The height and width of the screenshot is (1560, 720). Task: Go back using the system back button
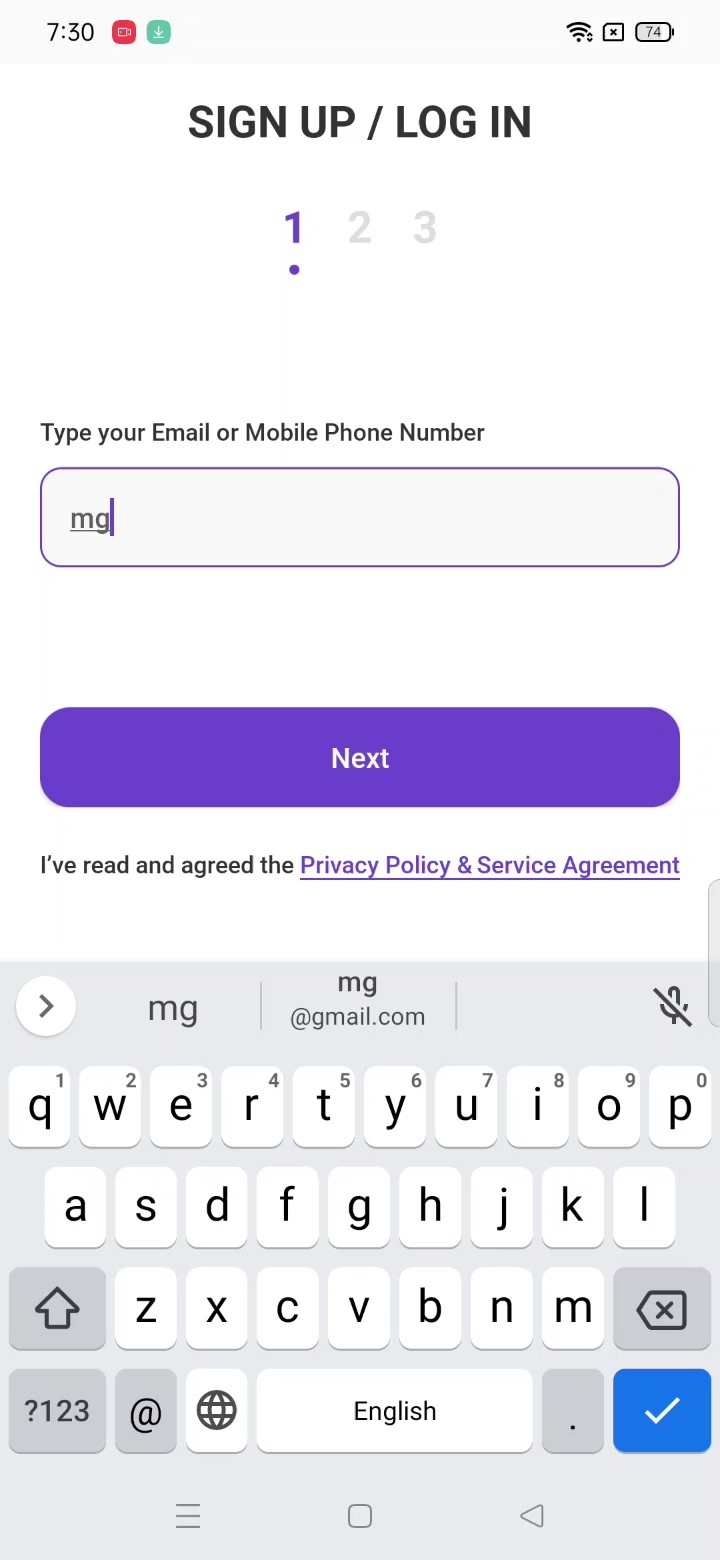[x=532, y=1516]
